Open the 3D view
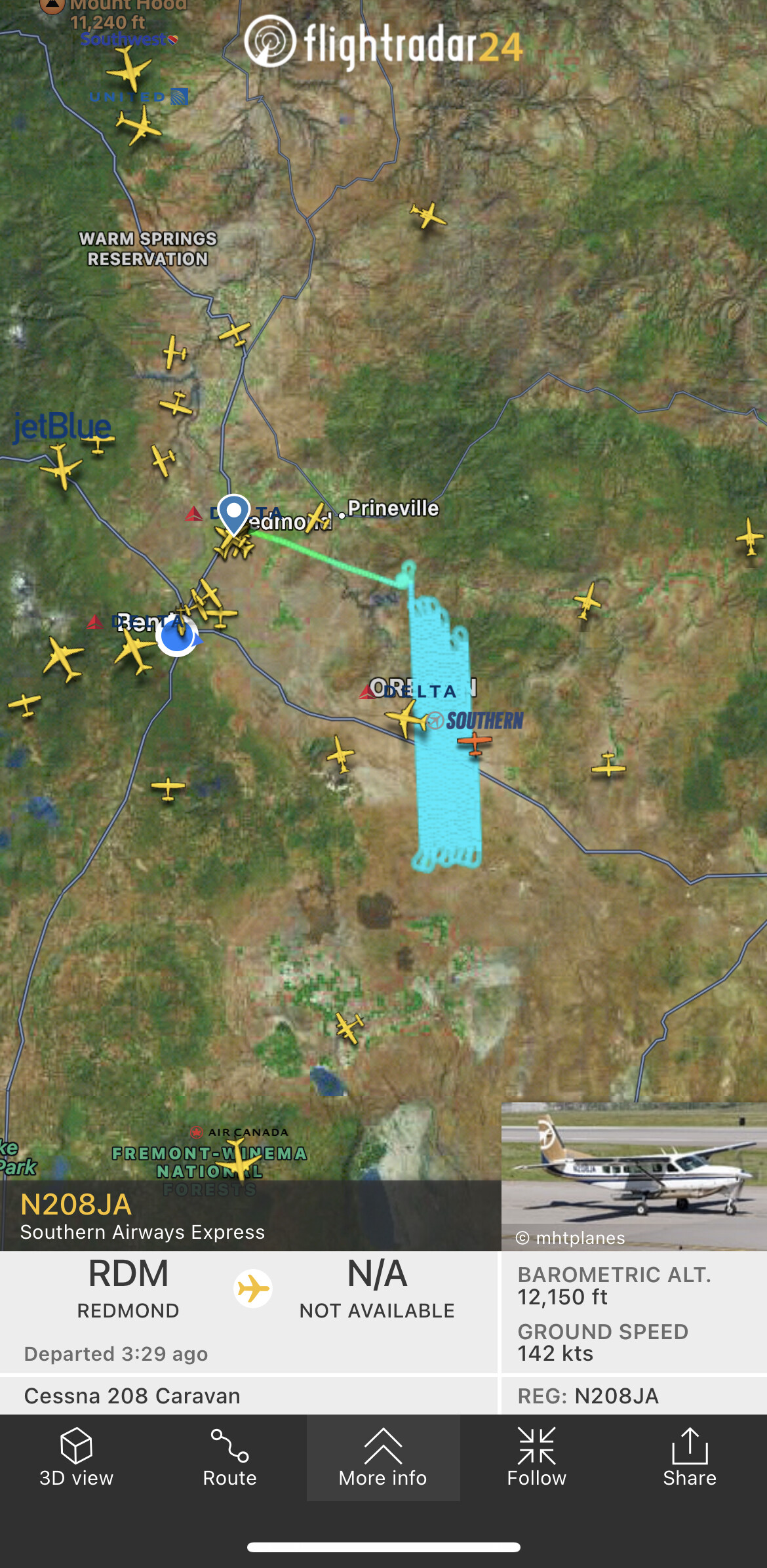The height and width of the screenshot is (1568, 767). [x=76, y=1457]
